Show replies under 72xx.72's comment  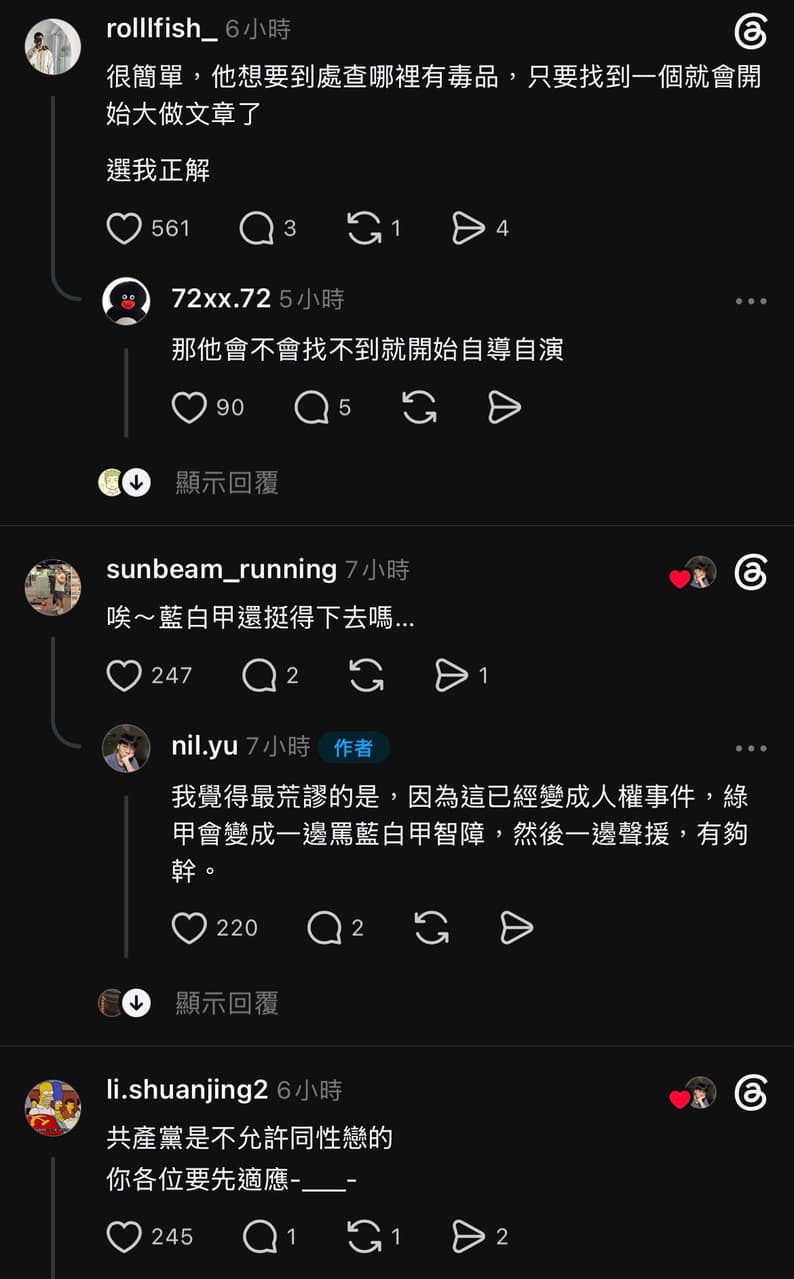[227, 482]
